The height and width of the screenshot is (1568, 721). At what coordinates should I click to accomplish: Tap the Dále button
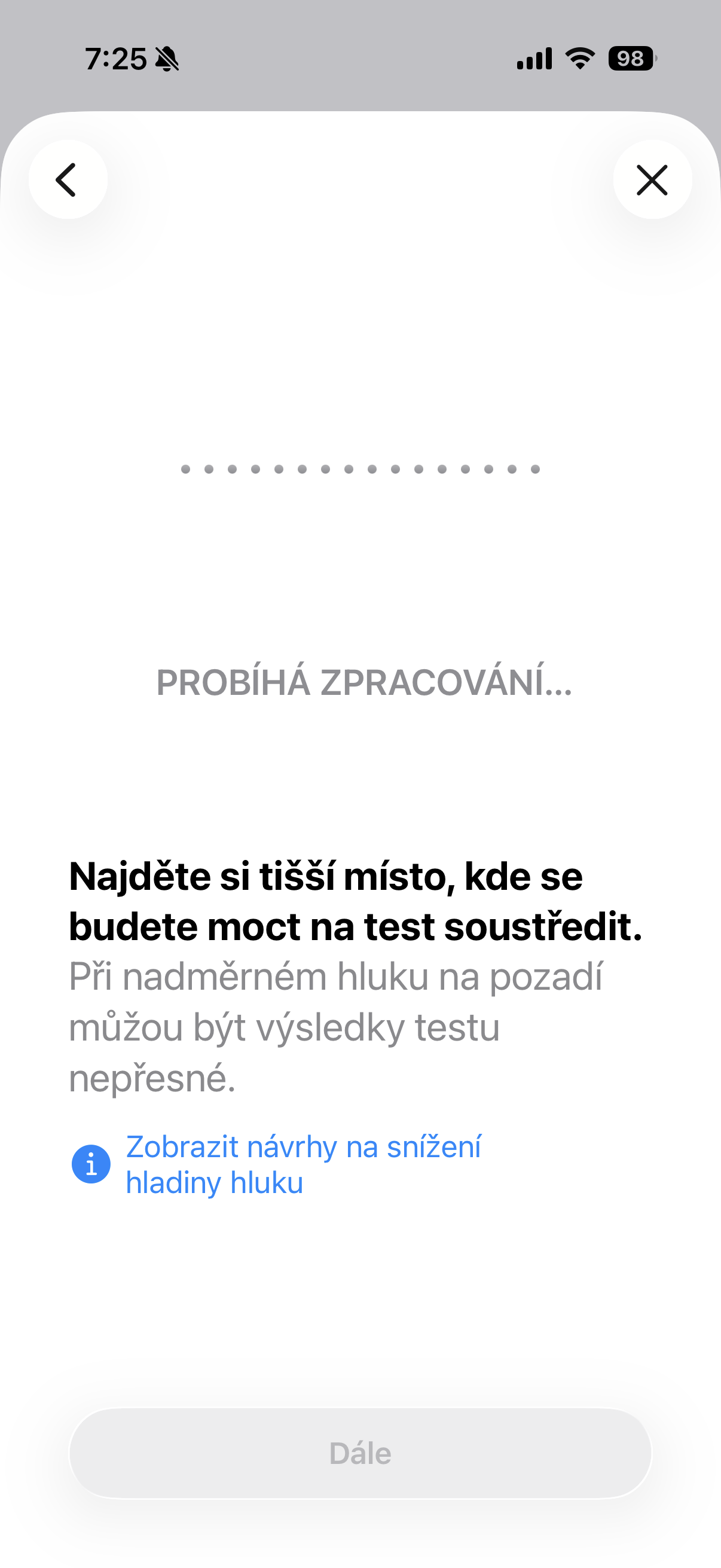360,1453
